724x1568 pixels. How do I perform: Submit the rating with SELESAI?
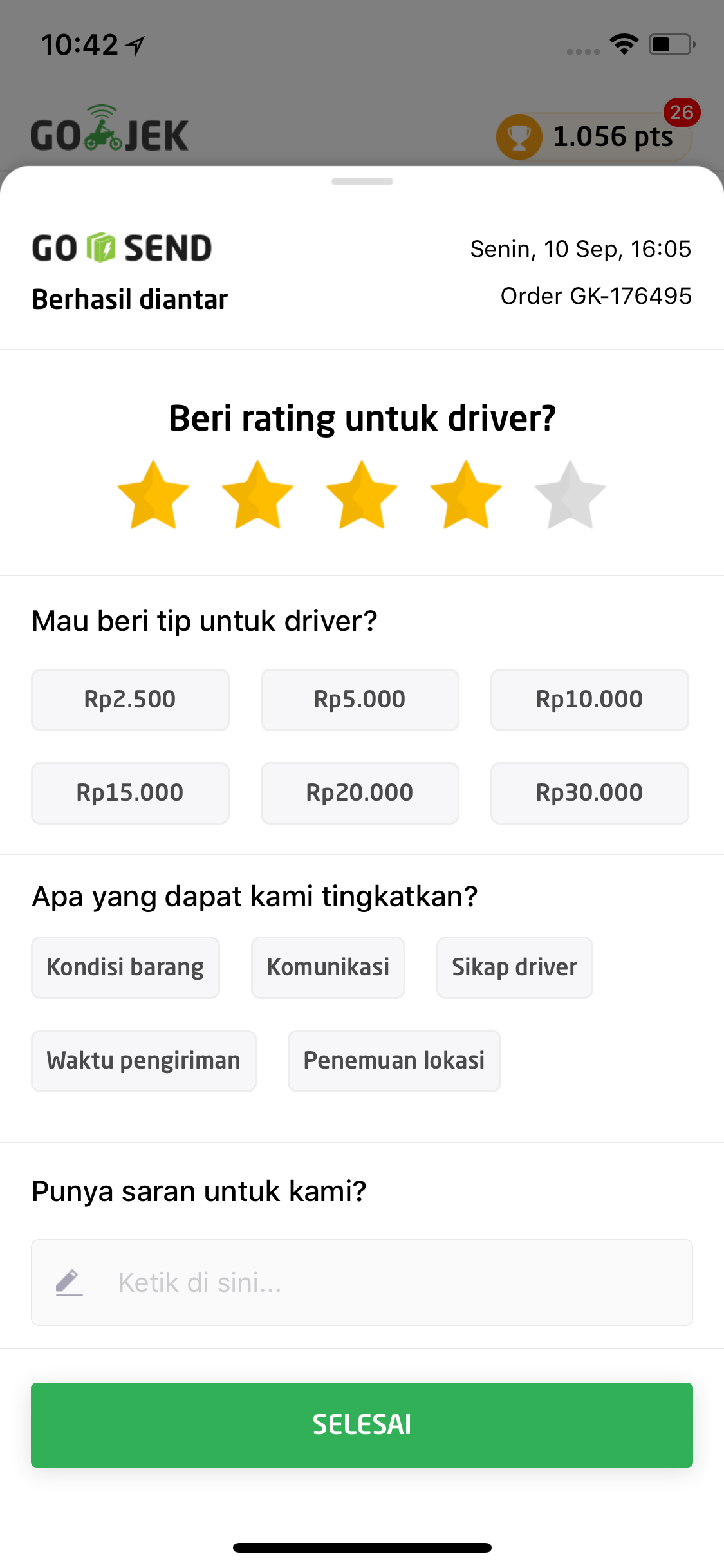pyautogui.click(x=362, y=1425)
